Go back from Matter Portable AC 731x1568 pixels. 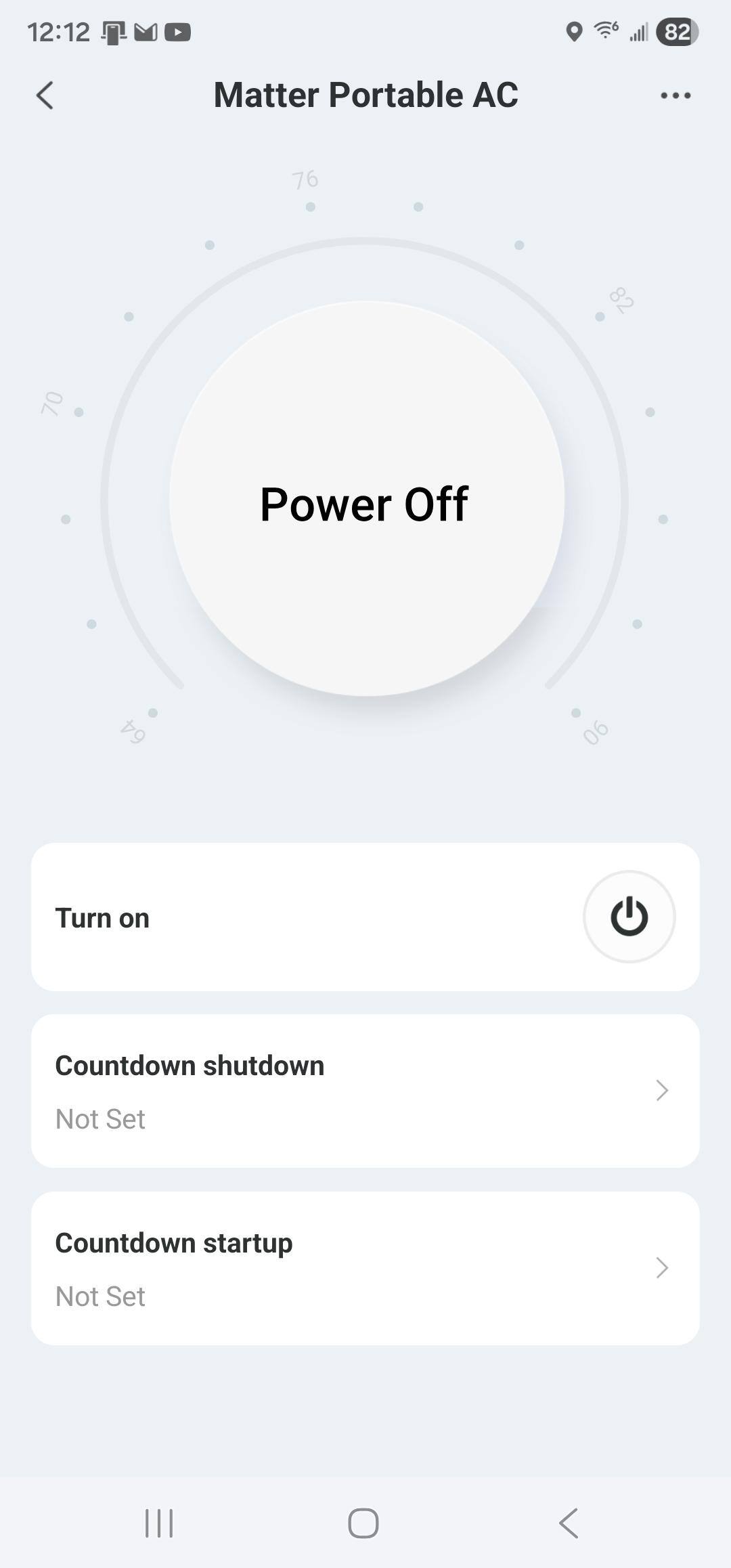[45, 95]
